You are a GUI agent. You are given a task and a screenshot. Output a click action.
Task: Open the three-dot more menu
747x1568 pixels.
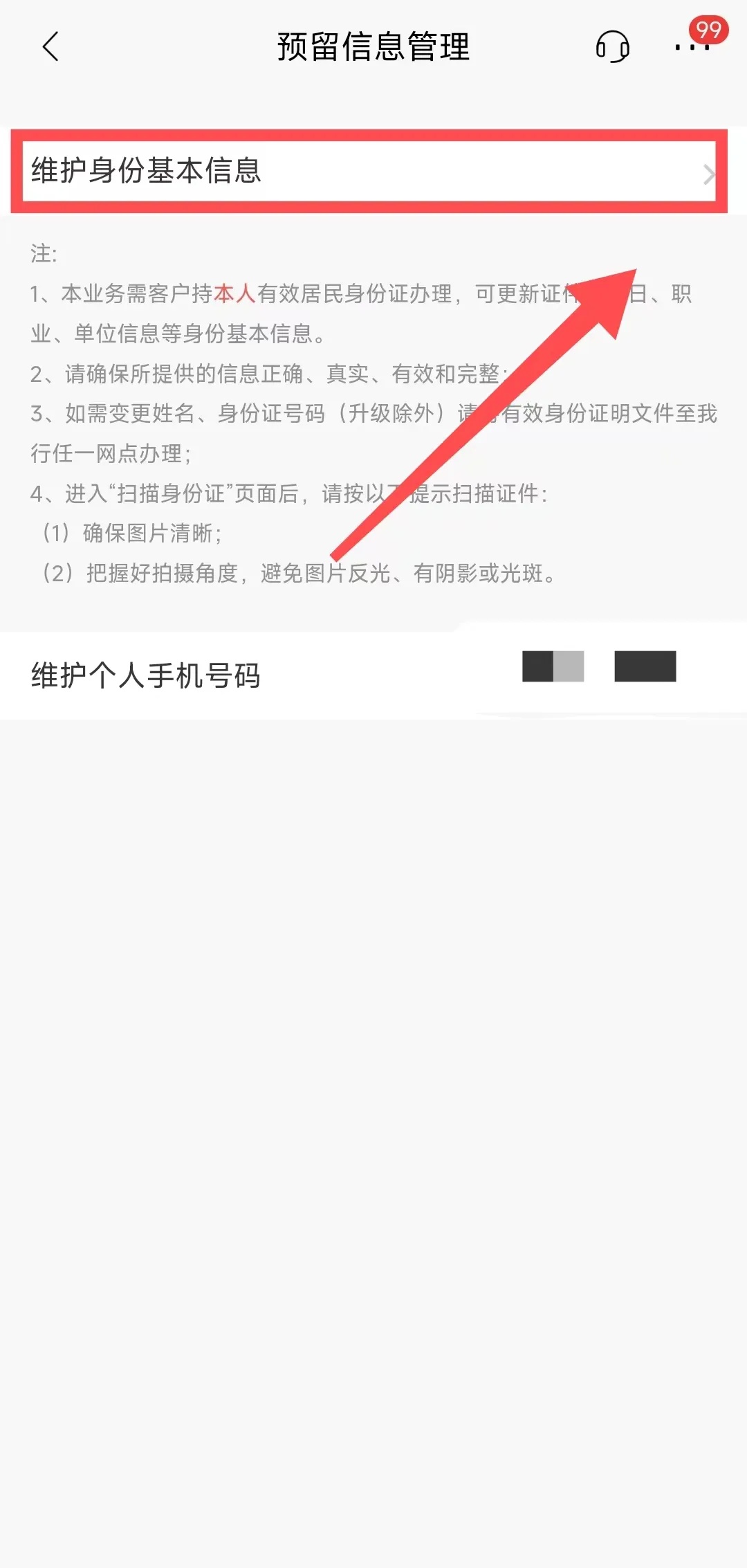[x=692, y=47]
